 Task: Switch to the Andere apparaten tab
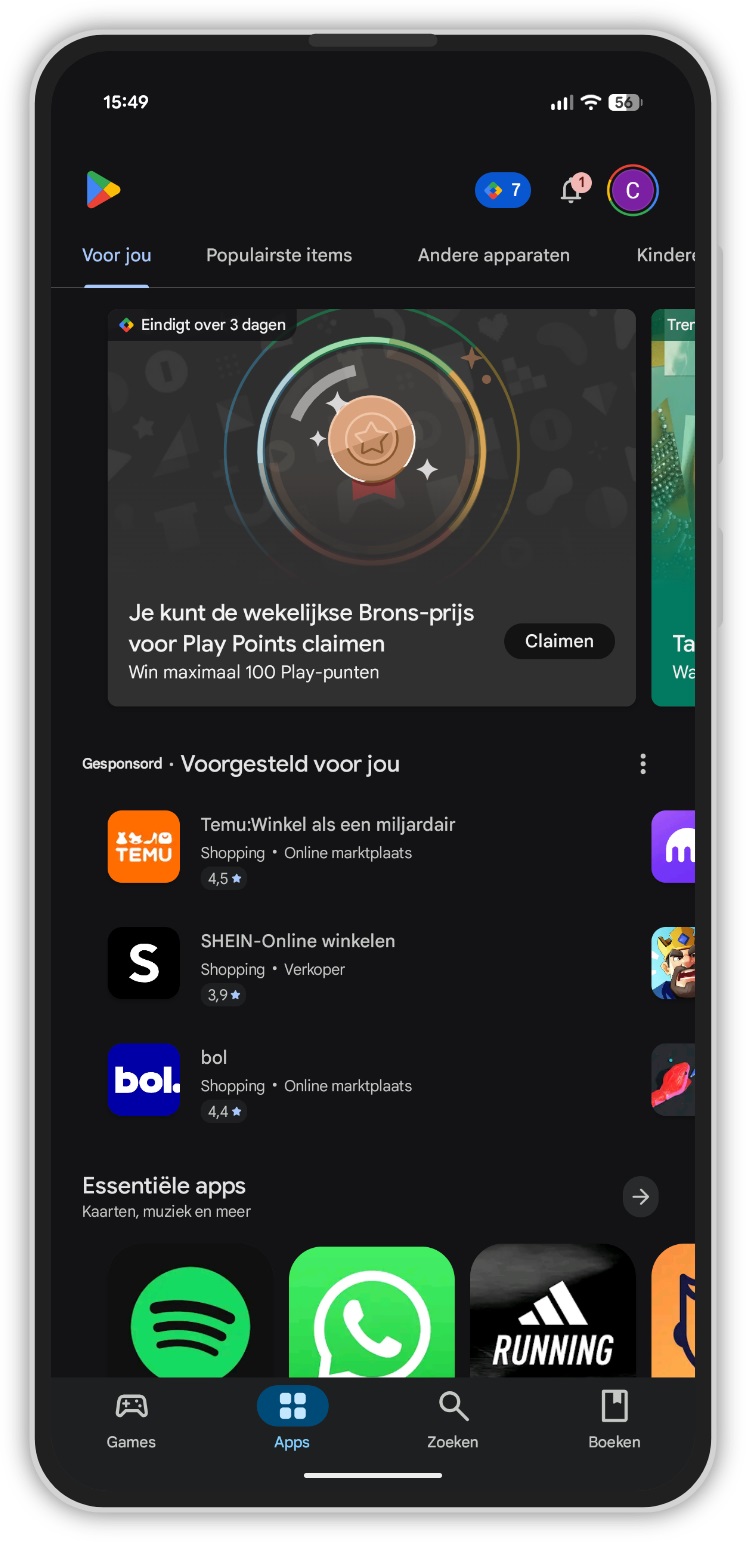493,255
